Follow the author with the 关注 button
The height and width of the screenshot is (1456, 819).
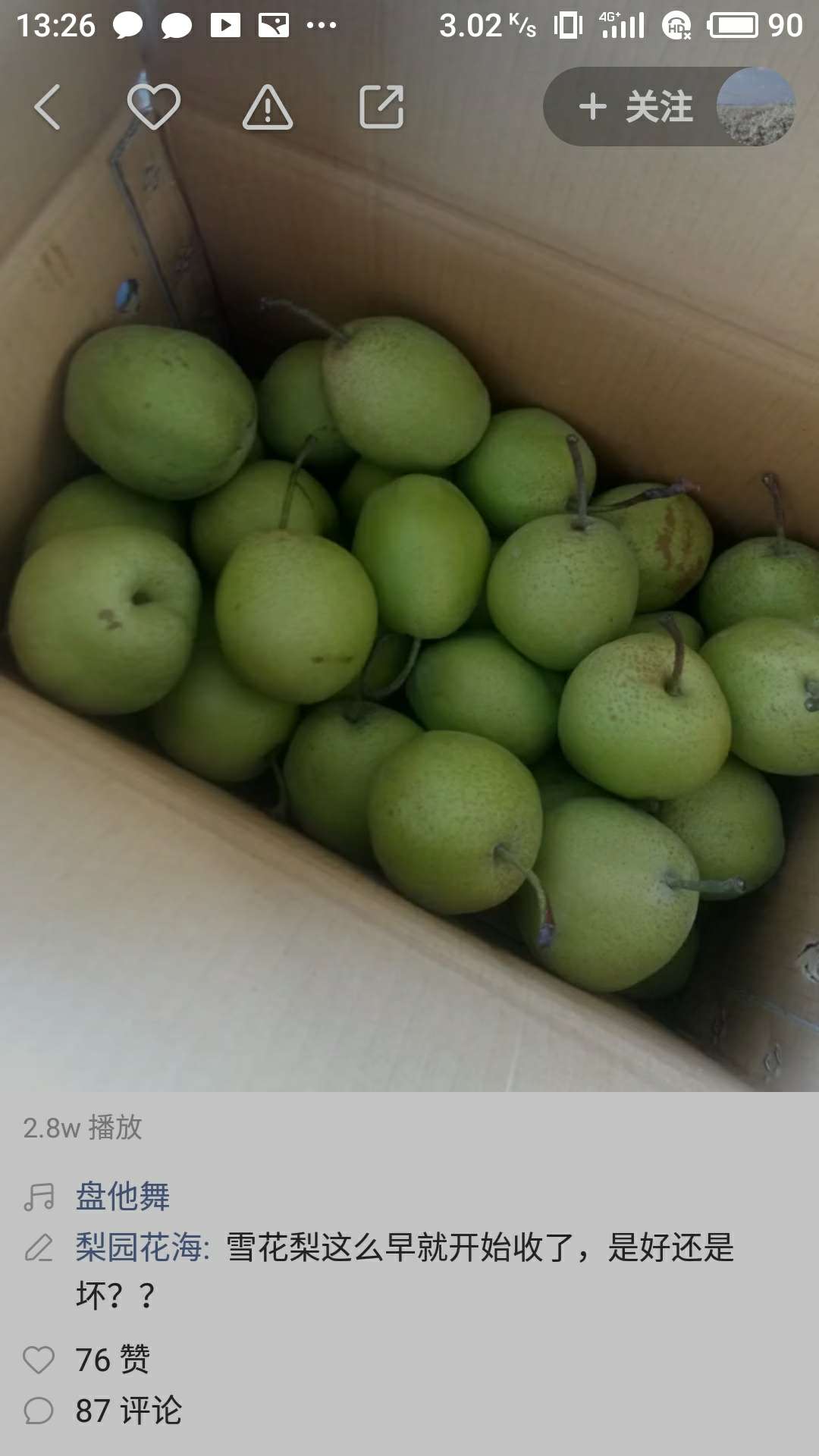[x=635, y=107]
